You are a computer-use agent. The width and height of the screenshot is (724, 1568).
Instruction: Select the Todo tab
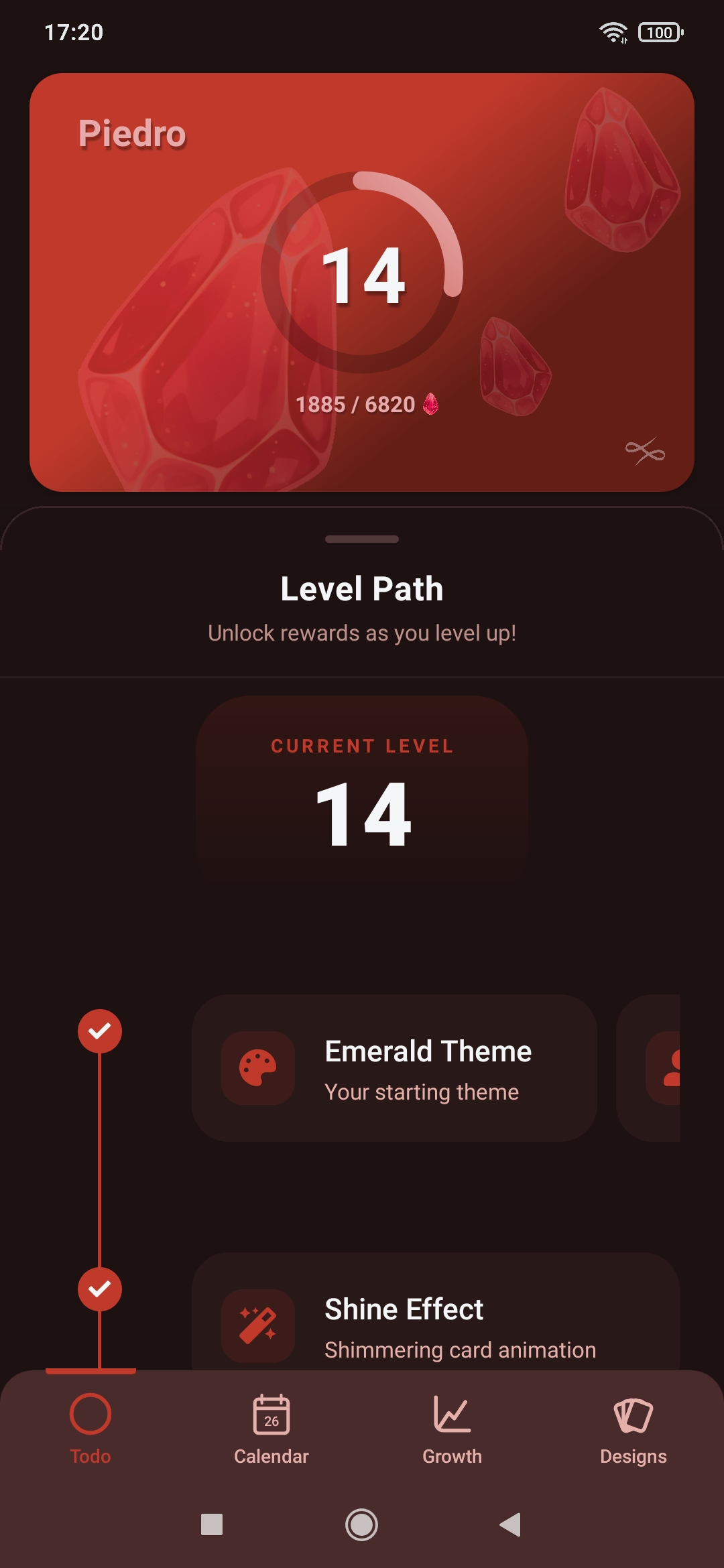[x=90, y=1429]
